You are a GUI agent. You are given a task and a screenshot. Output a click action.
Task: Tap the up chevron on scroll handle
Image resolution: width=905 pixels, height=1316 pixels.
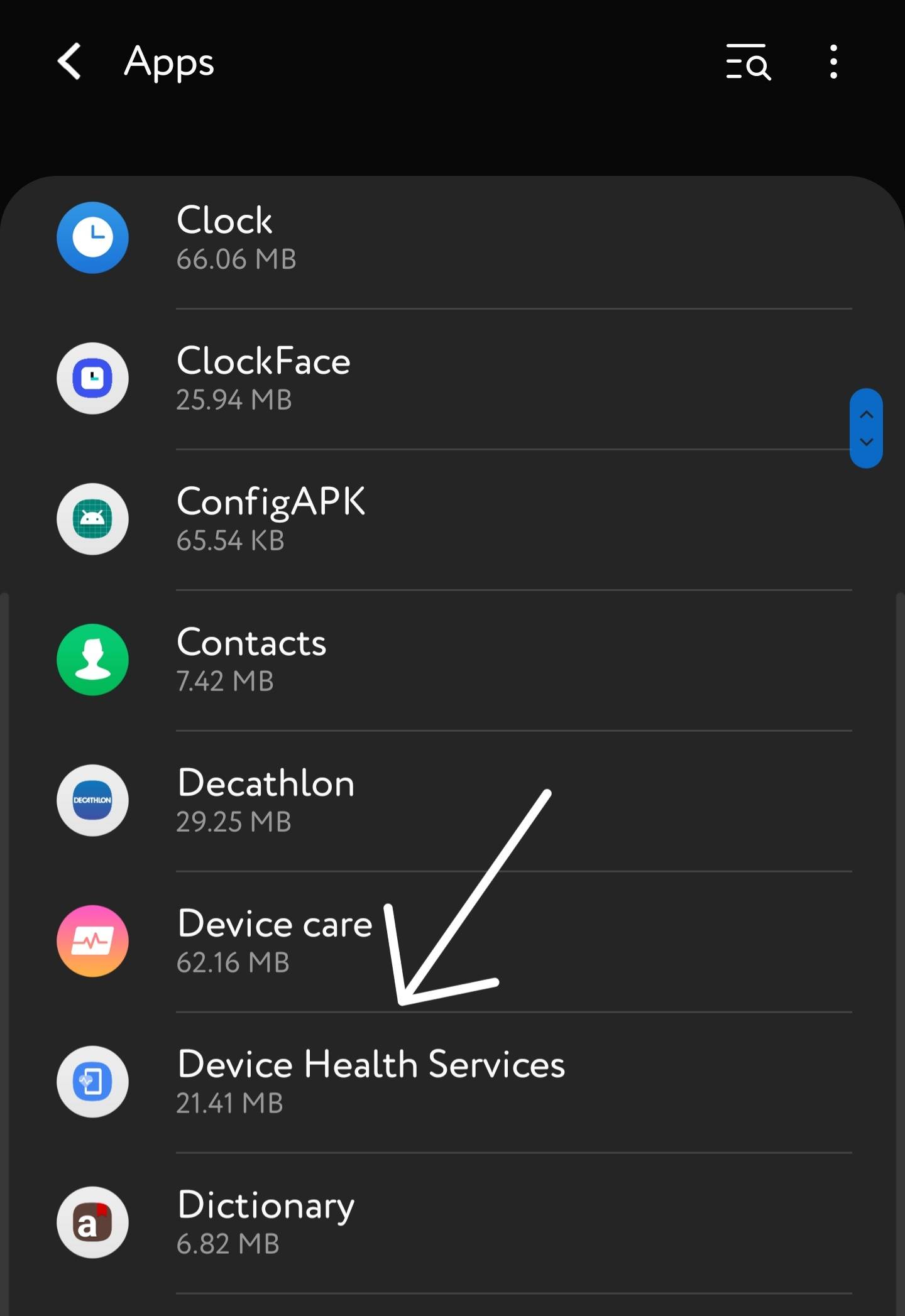point(866,415)
